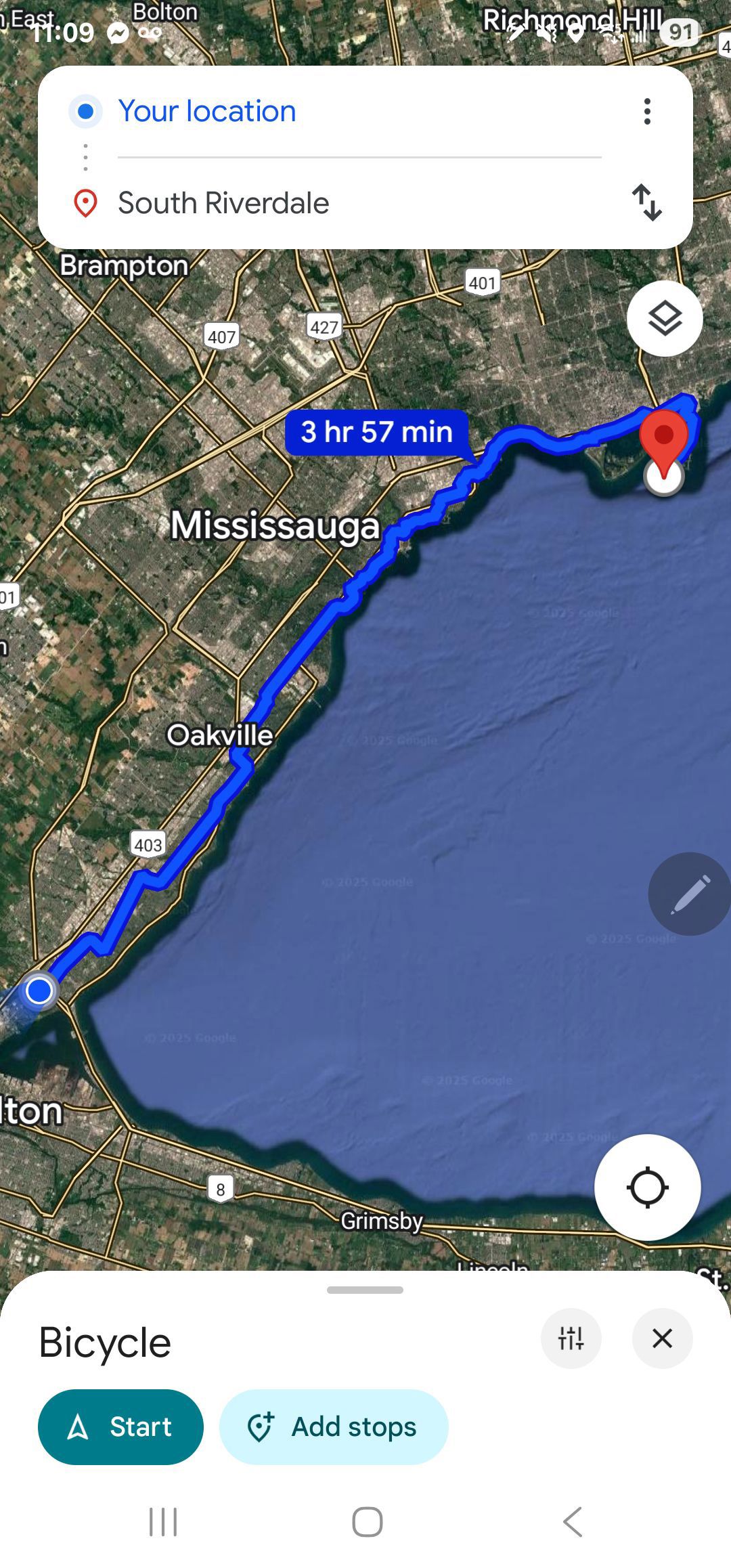The height and width of the screenshot is (1568, 731).
Task: Add stops to the route
Action: click(334, 1427)
